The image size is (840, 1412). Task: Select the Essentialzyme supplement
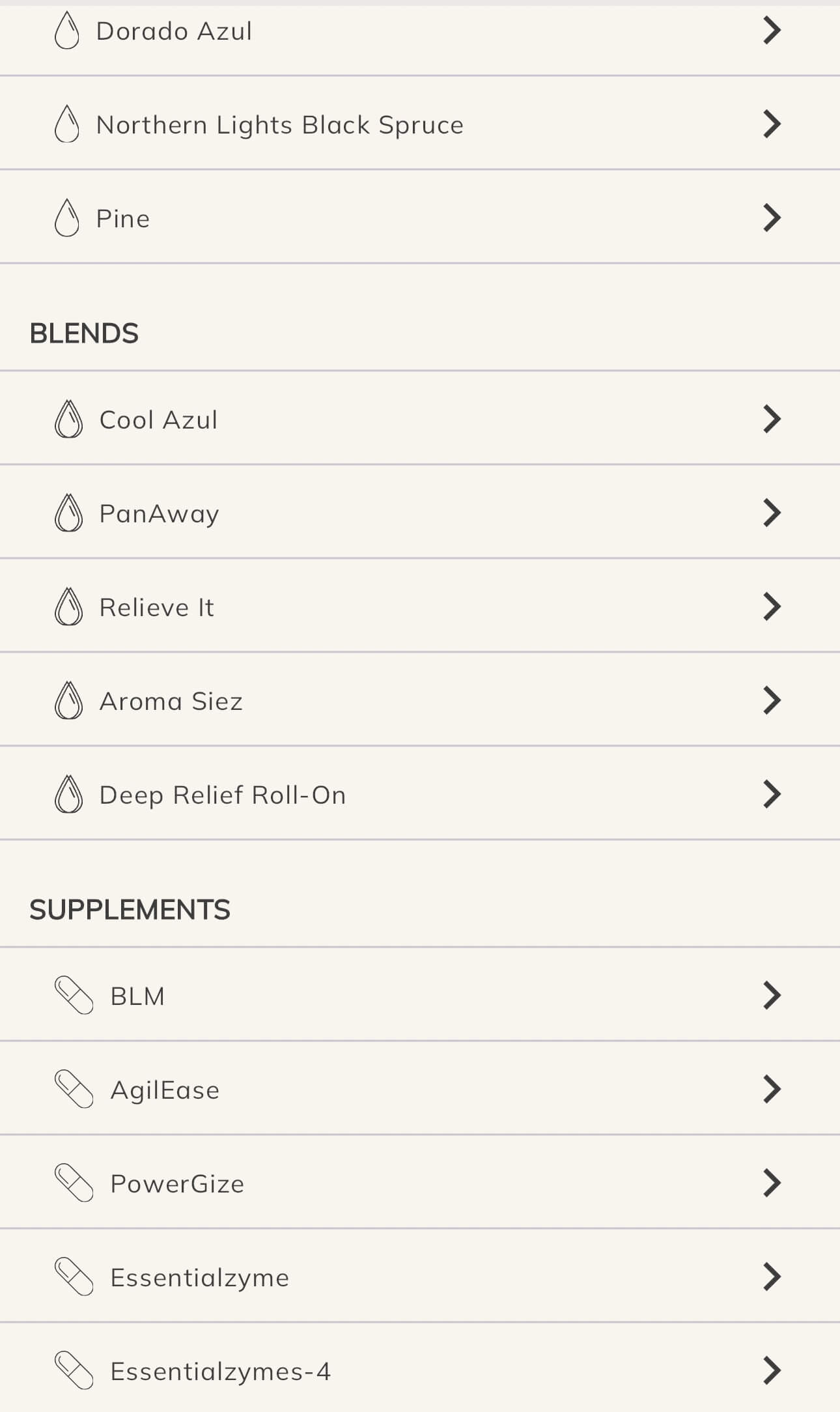pyautogui.click(x=420, y=1276)
